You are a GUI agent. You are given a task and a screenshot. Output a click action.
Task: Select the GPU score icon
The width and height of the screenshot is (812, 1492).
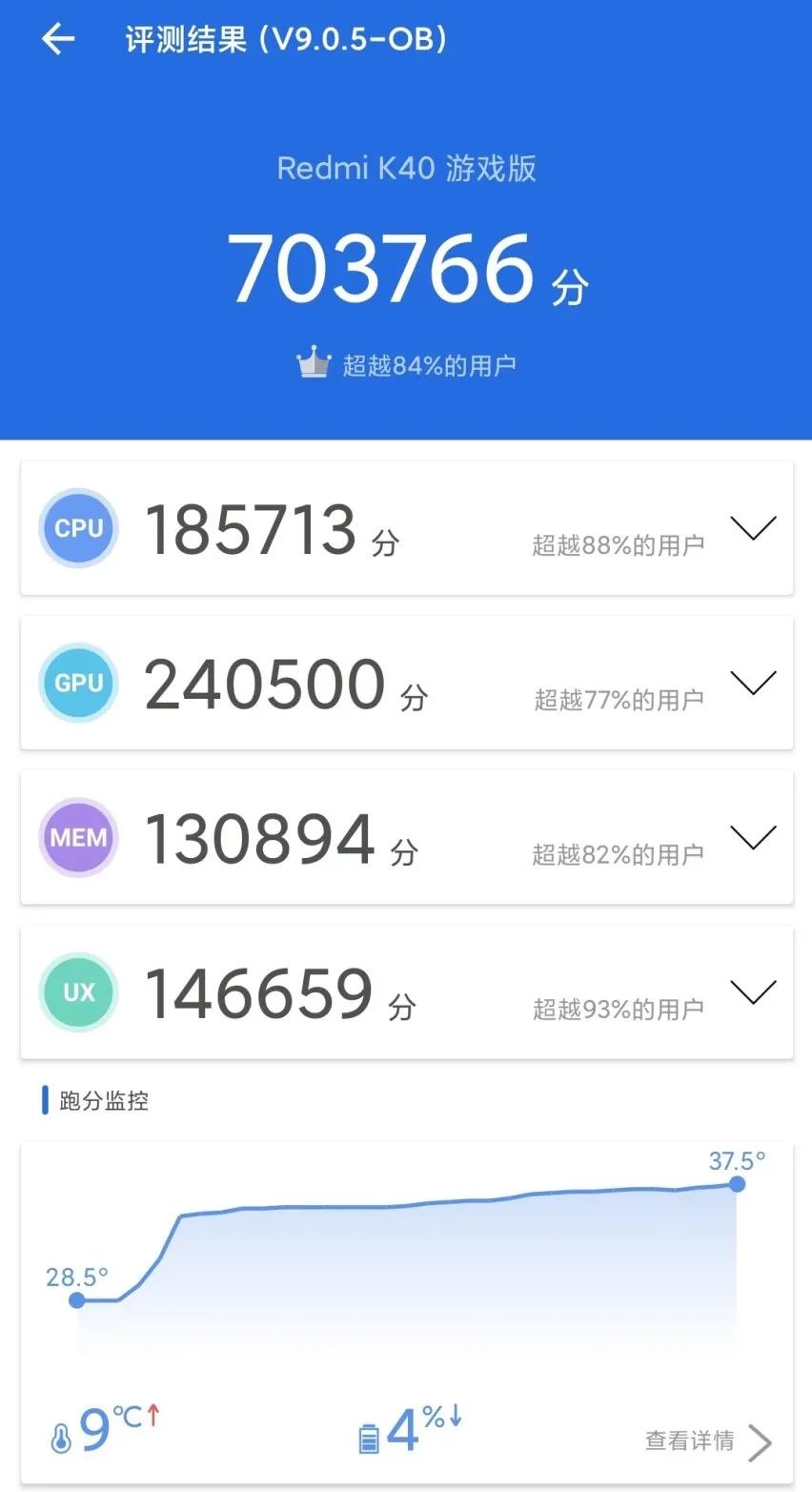click(78, 683)
